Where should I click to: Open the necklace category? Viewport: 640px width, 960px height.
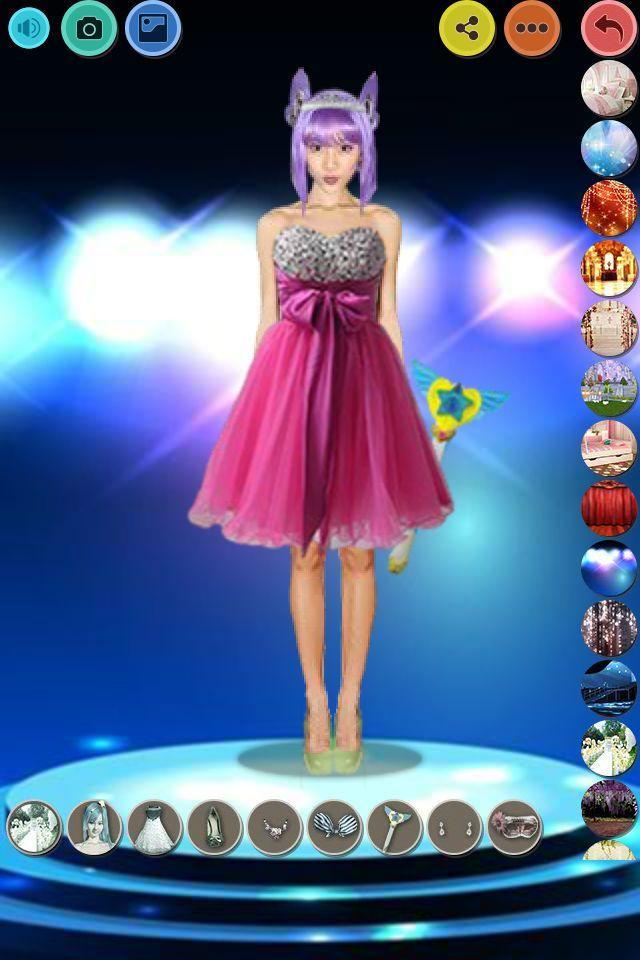275,828
